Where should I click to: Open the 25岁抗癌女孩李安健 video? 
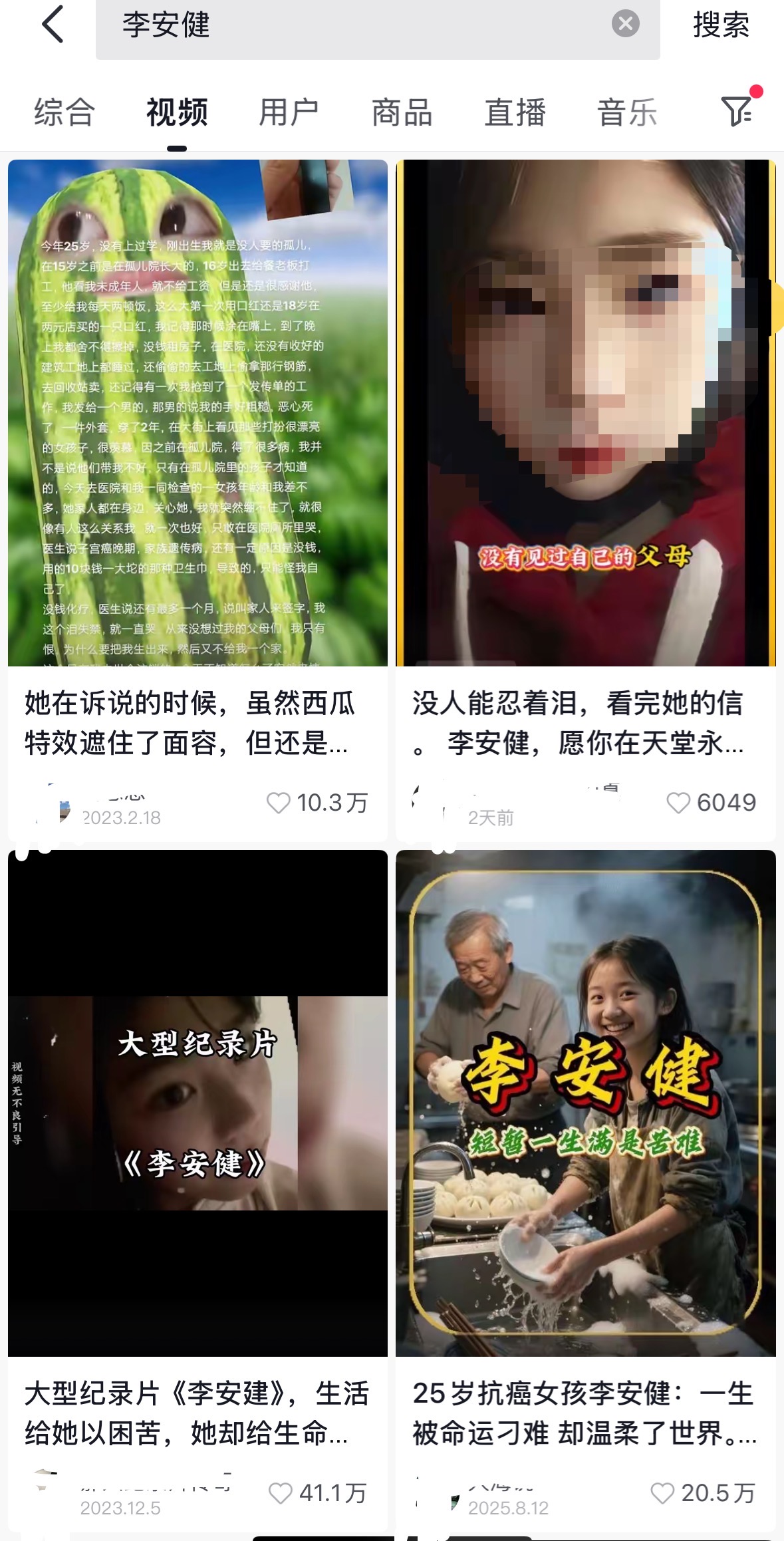585,1103
